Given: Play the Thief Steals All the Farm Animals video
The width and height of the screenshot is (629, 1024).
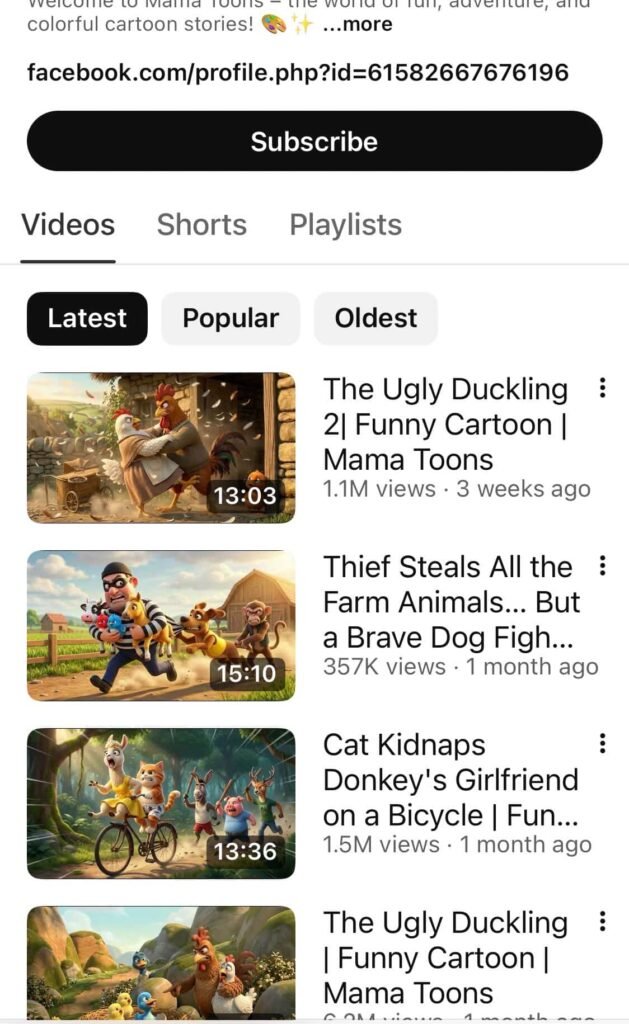Looking at the screenshot, I should click(x=161, y=626).
